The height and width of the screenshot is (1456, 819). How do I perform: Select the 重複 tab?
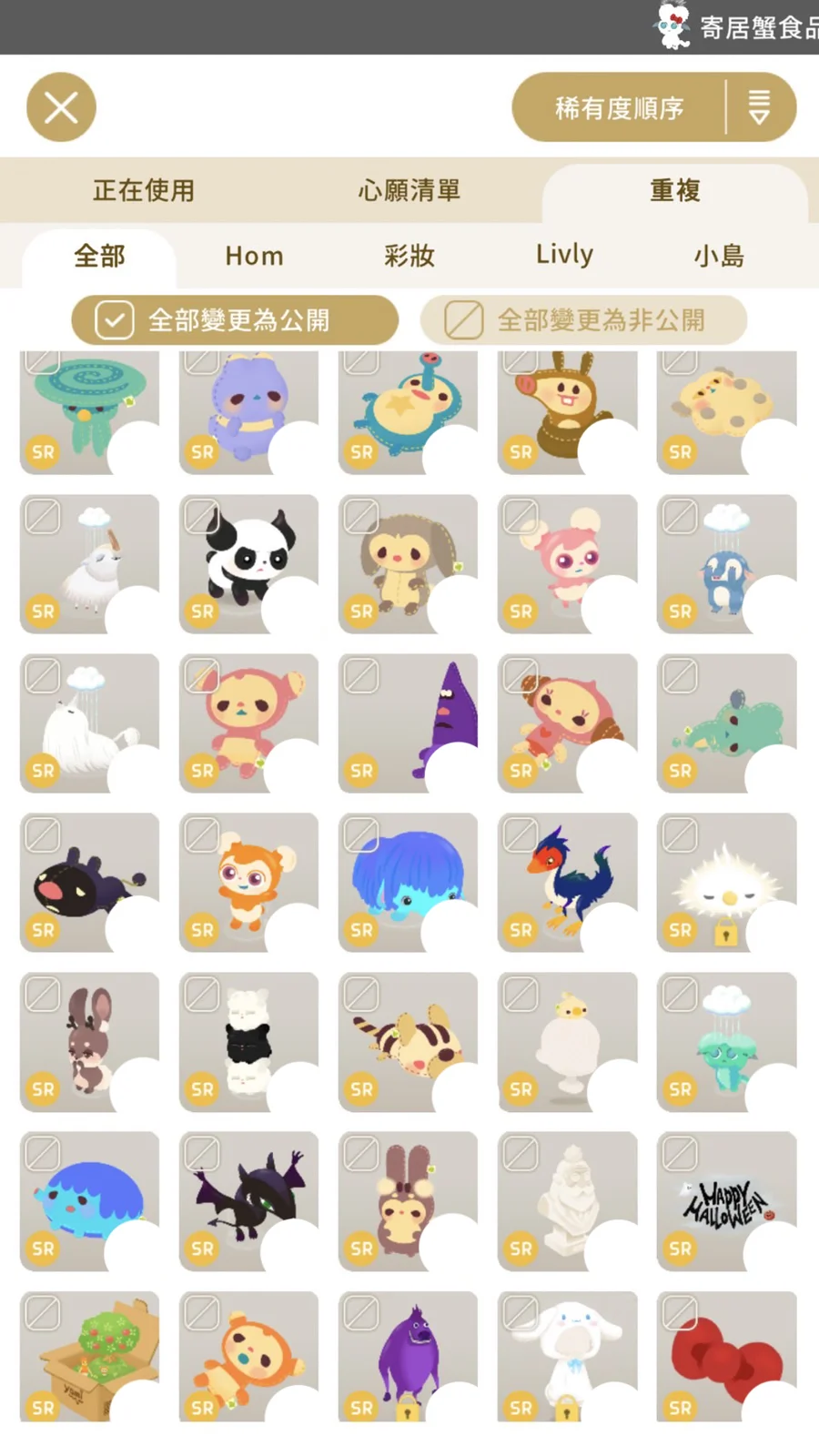674,190
